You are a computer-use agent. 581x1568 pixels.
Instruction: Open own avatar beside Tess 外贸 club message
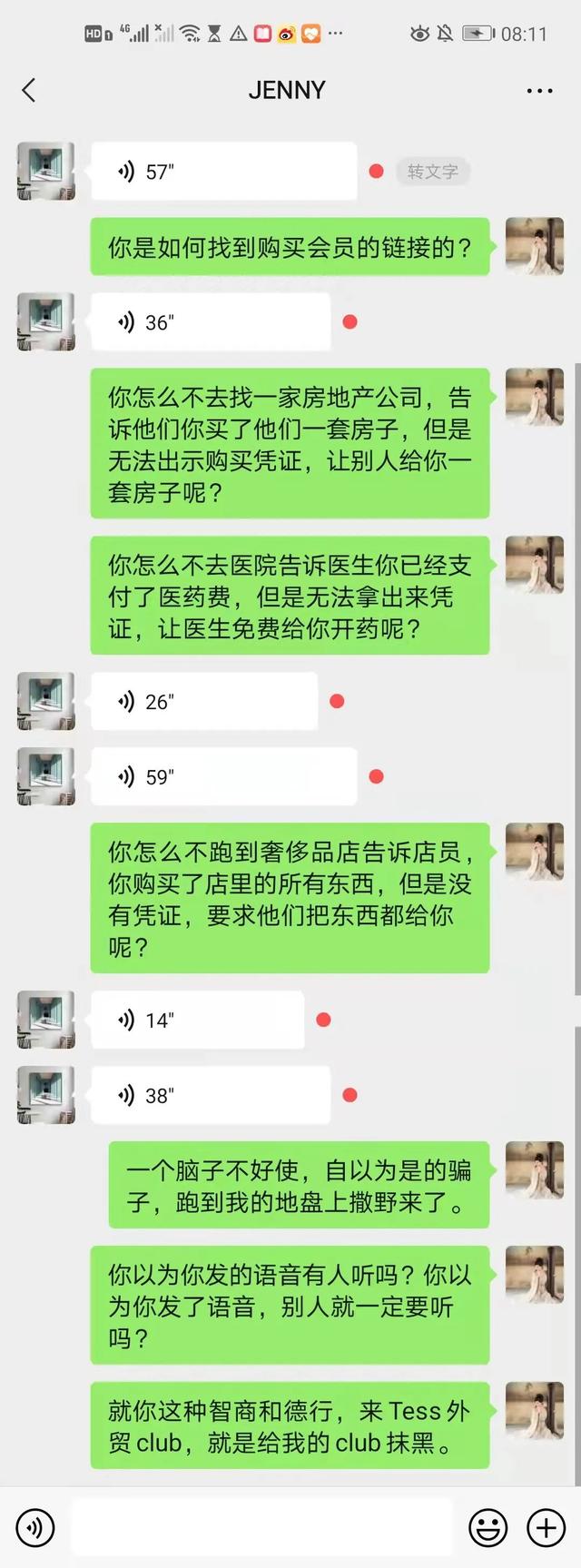pyautogui.click(x=535, y=1411)
